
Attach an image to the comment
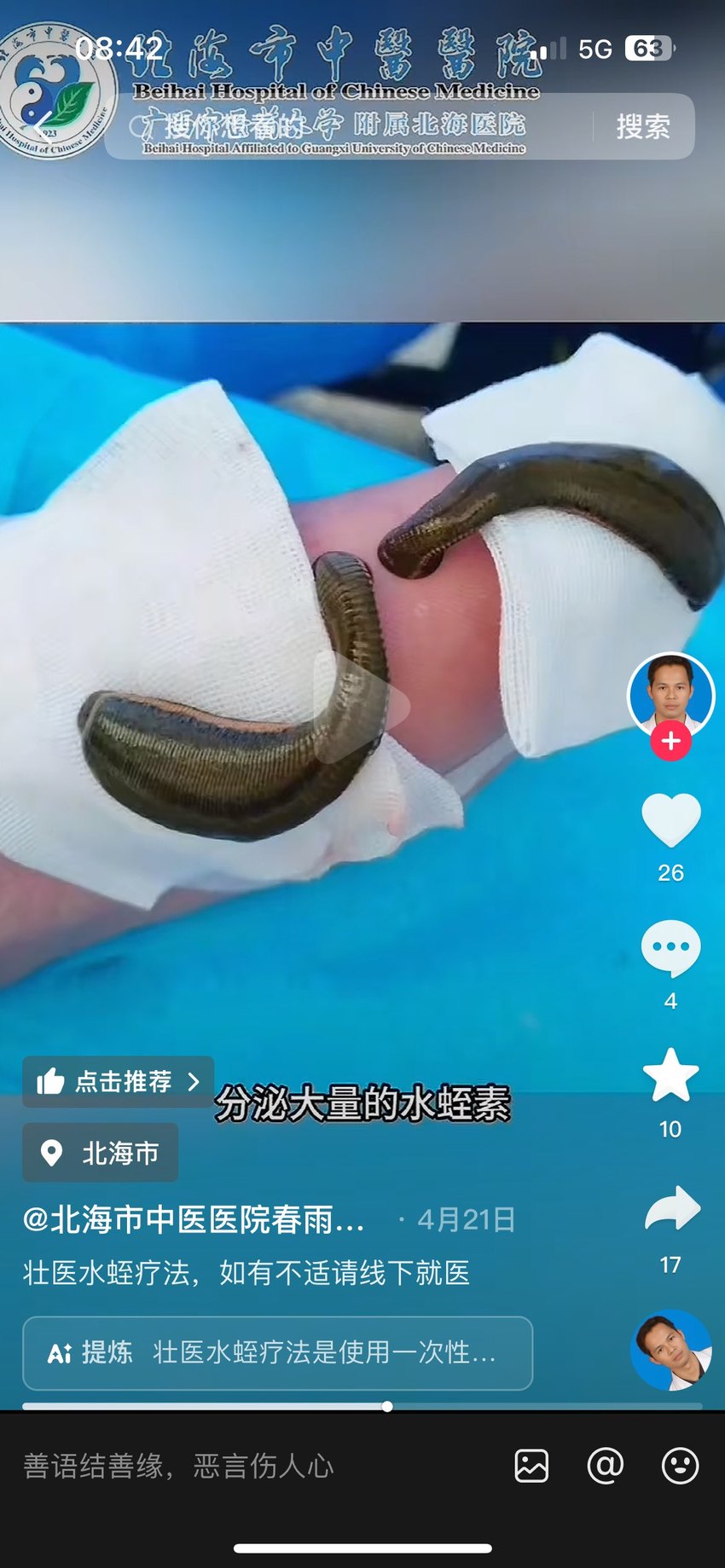(531, 1466)
